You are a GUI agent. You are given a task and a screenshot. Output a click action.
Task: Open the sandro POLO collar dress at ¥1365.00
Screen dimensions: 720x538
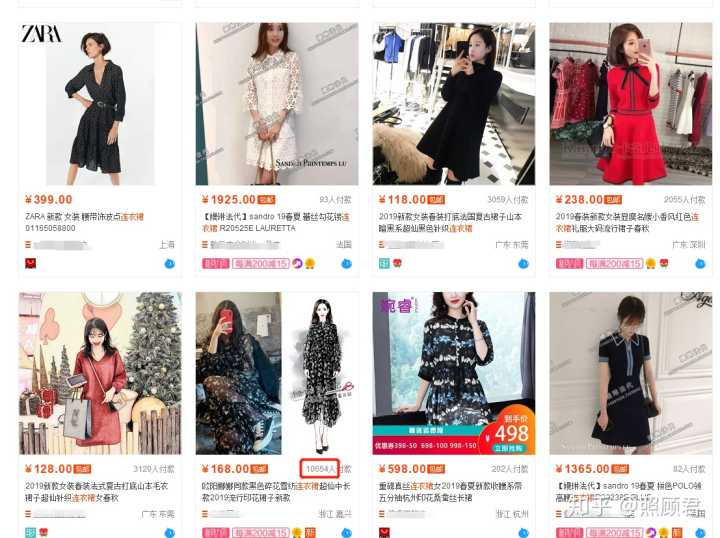[630, 373]
